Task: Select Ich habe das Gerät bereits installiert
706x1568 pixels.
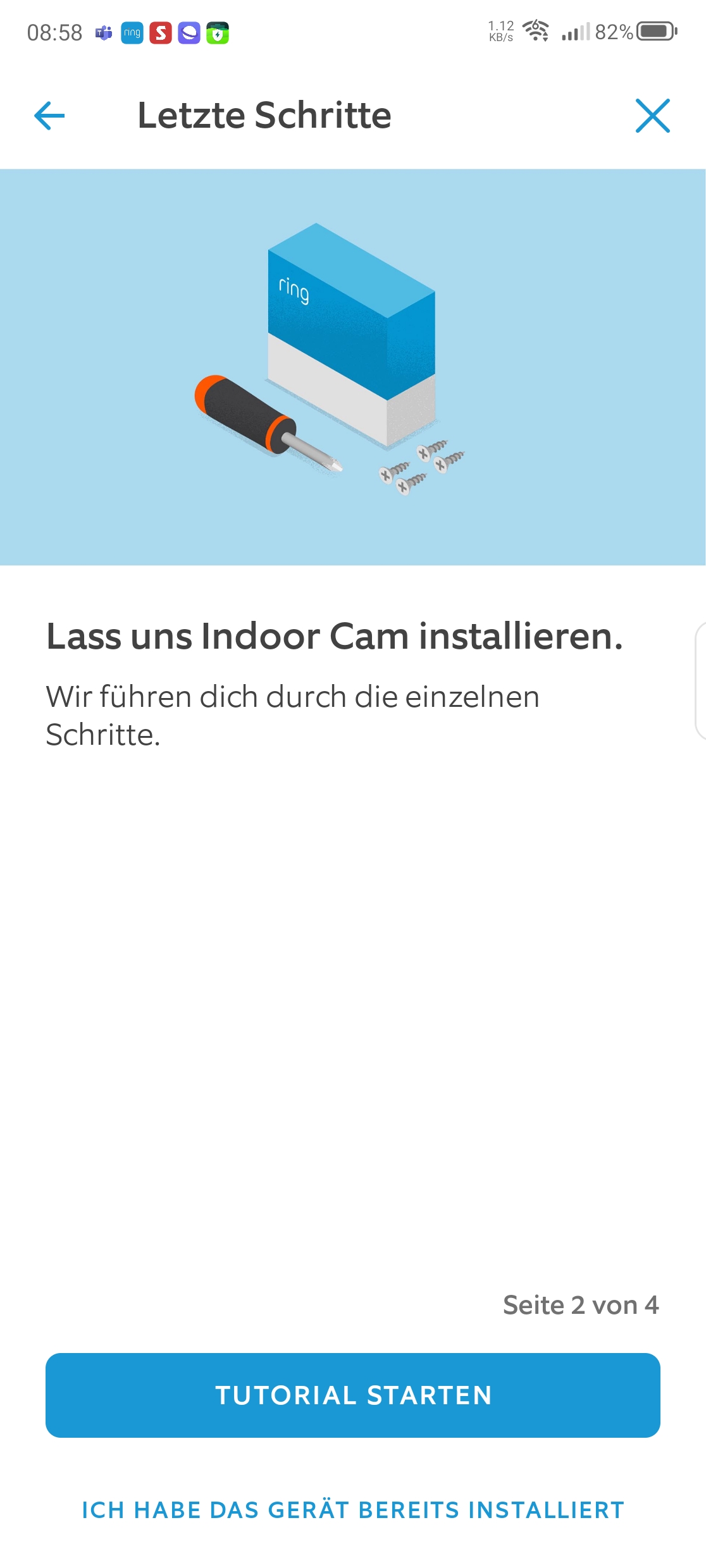Action: tap(353, 1510)
